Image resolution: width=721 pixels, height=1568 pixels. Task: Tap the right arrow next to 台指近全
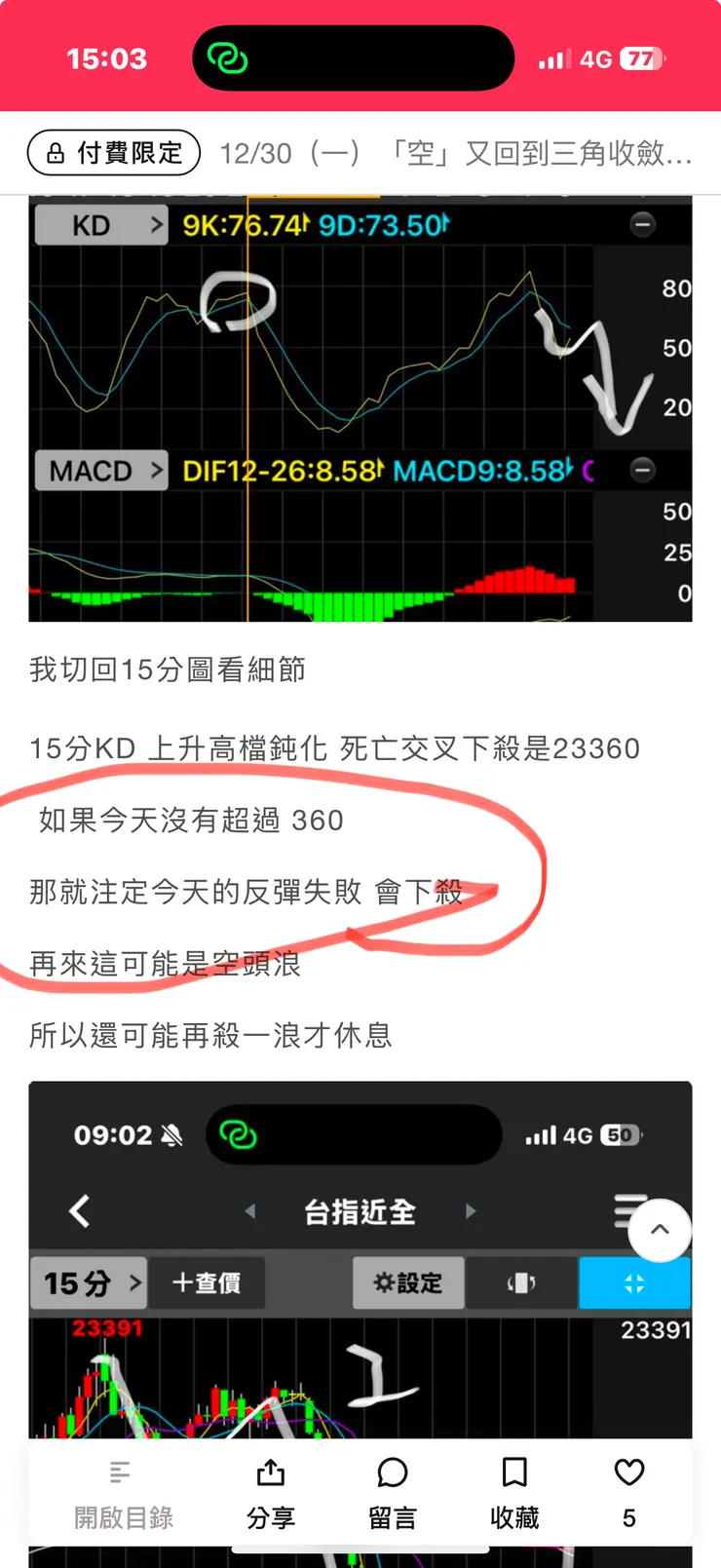click(x=471, y=1210)
